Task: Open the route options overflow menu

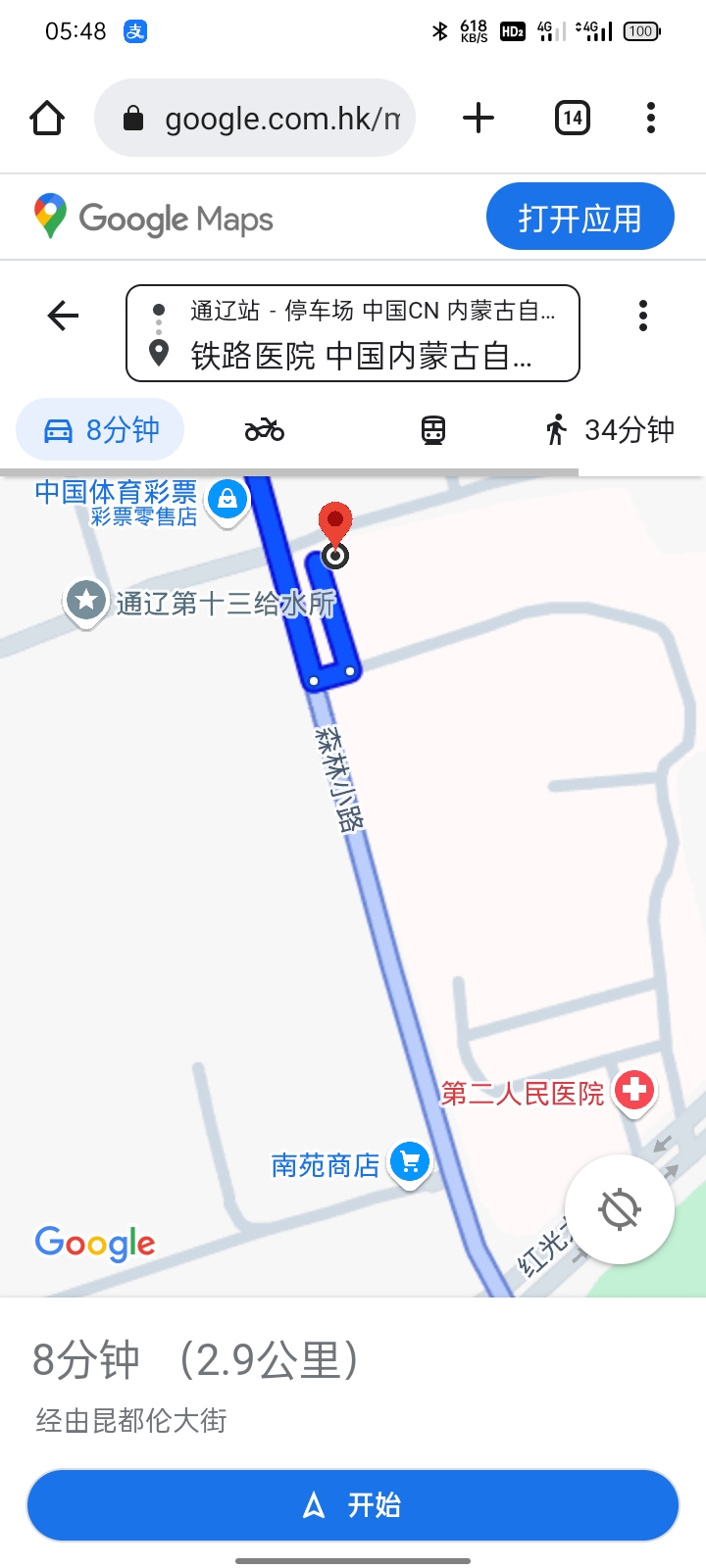Action: [643, 316]
